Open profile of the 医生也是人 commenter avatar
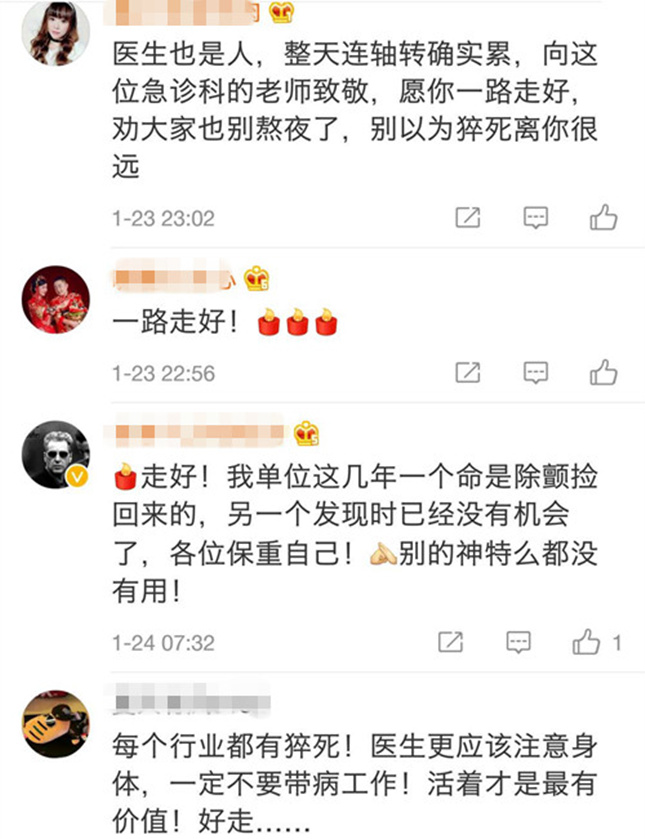Image resolution: width=645 pixels, height=839 pixels. (x=57, y=31)
